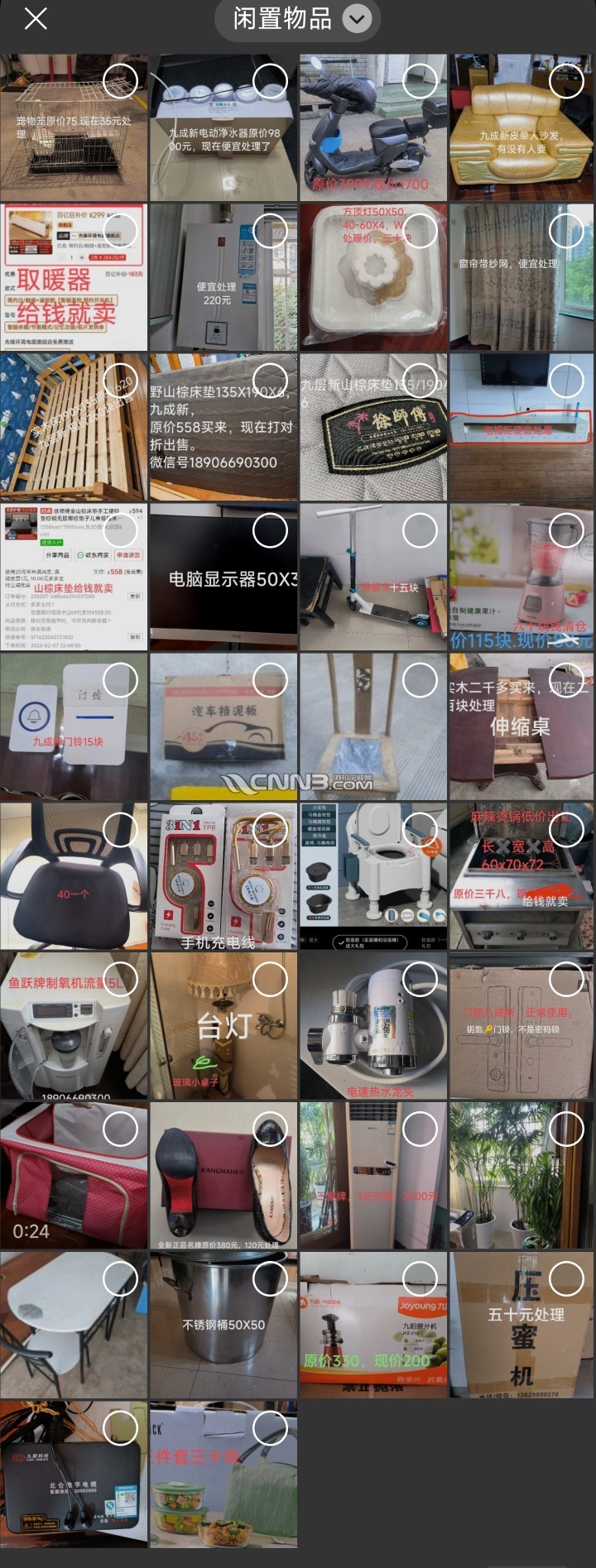Select the pet cage photo

tap(120, 81)
